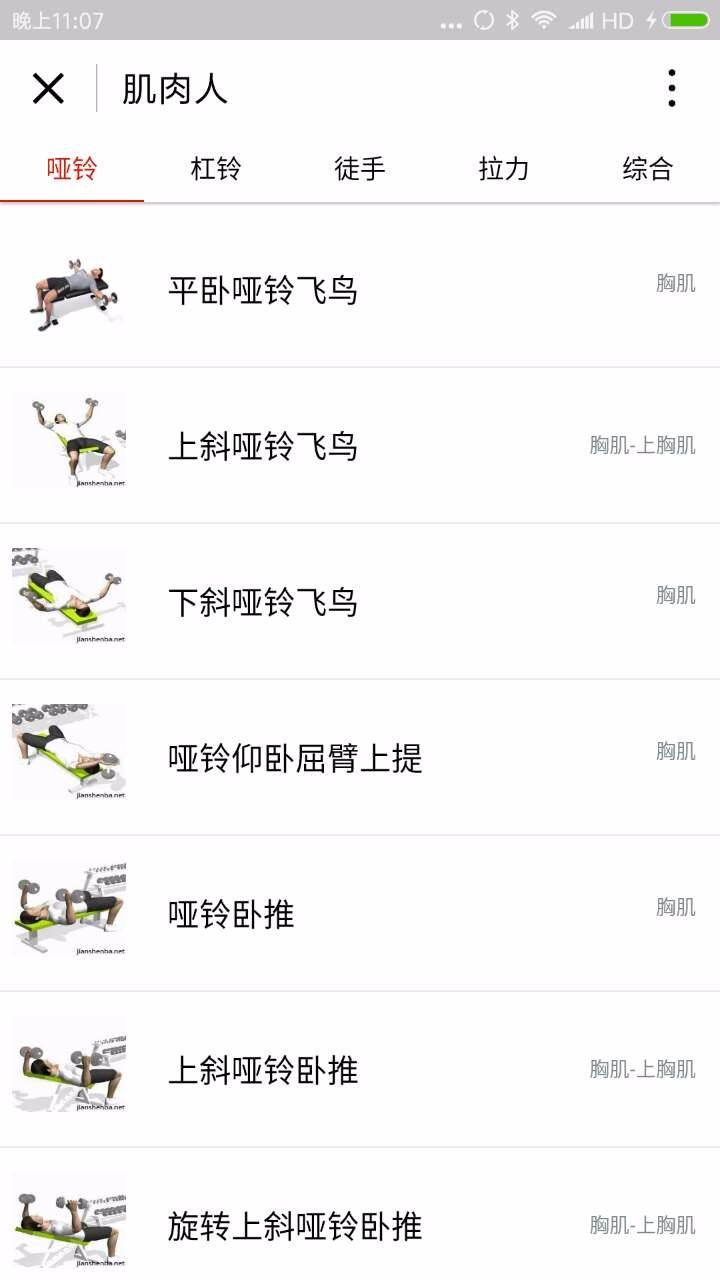Screen dimensions: 720x1280
Task: Switch to the 杠铃 tab
Action: [216, 168]
